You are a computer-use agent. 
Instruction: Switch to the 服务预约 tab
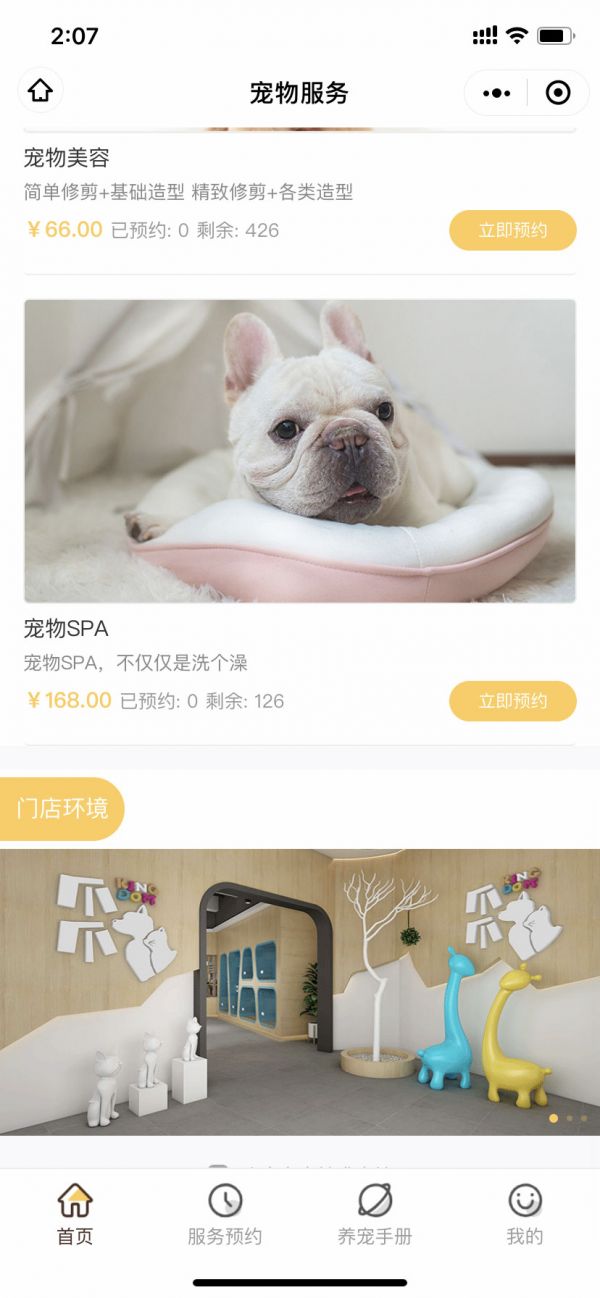click(225, 1215)
